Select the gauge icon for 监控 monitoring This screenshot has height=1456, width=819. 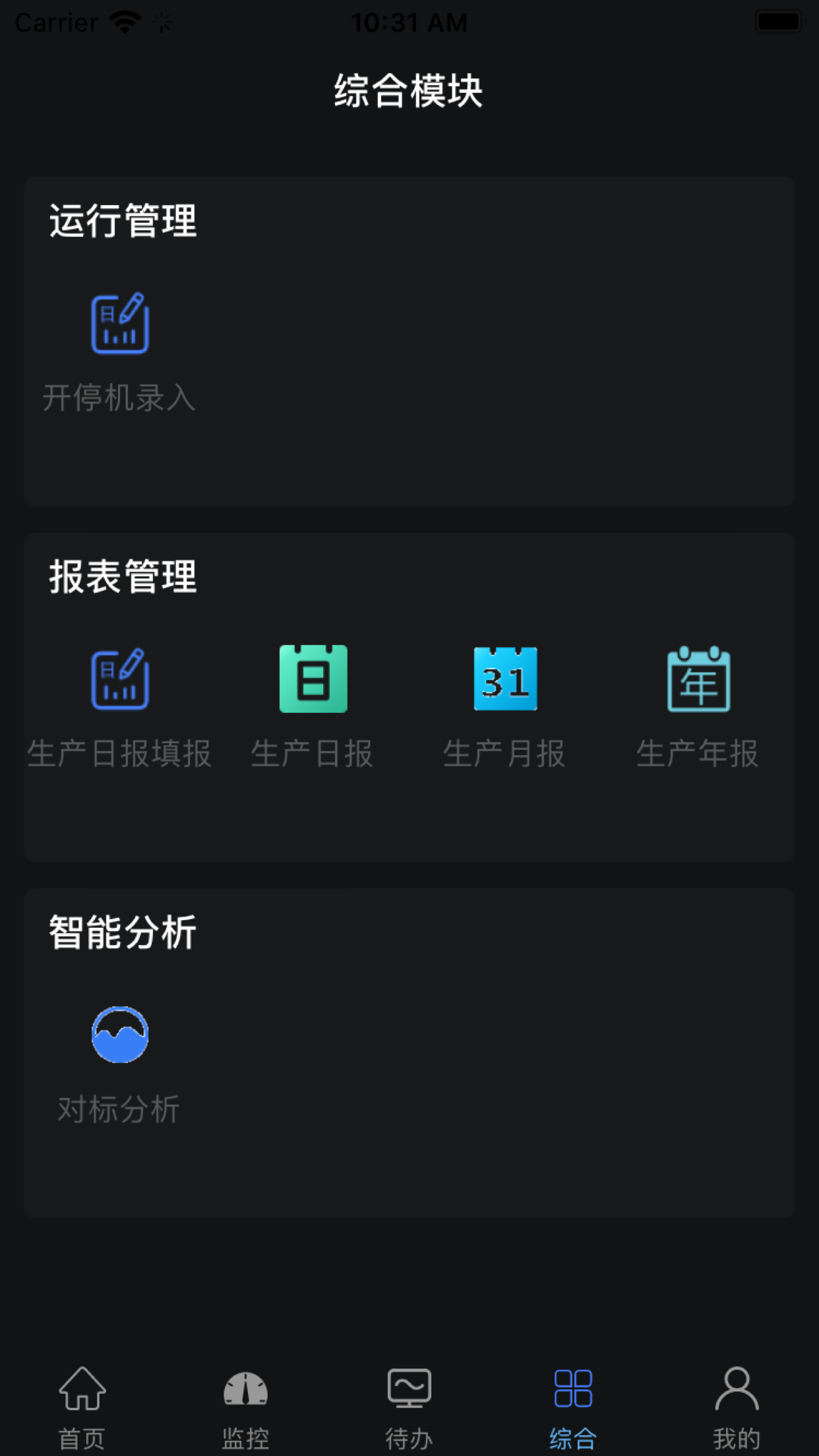[x=245, y=1389]
